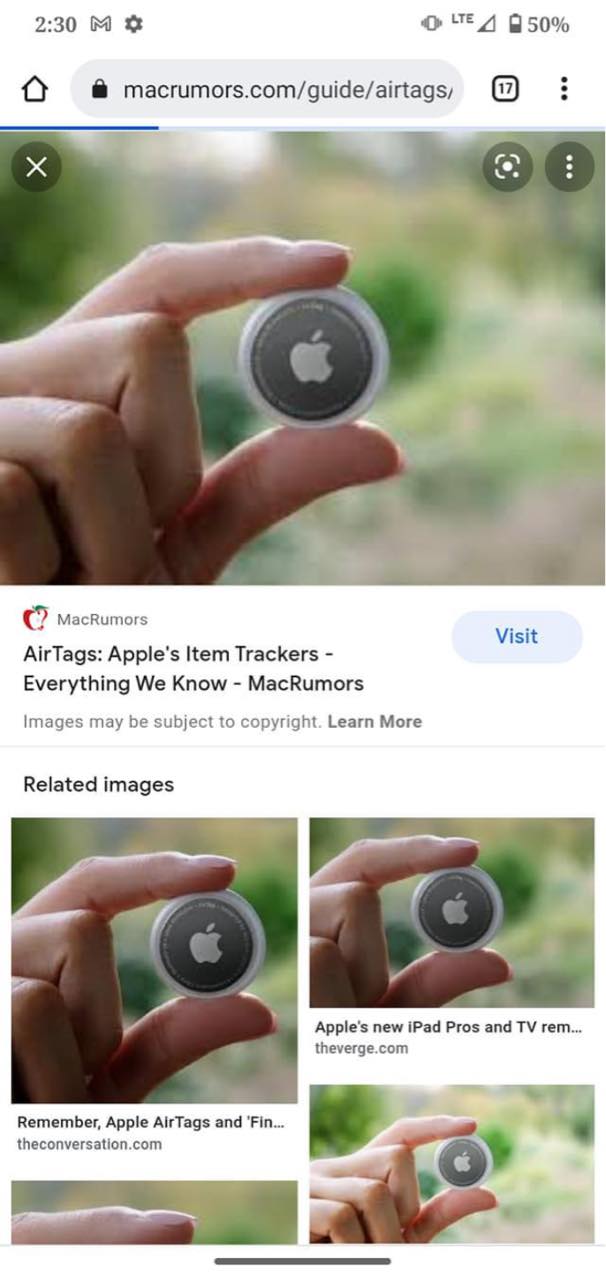Go to the Chrome home page
The image size is (606, 1280).
click(35, 89)
